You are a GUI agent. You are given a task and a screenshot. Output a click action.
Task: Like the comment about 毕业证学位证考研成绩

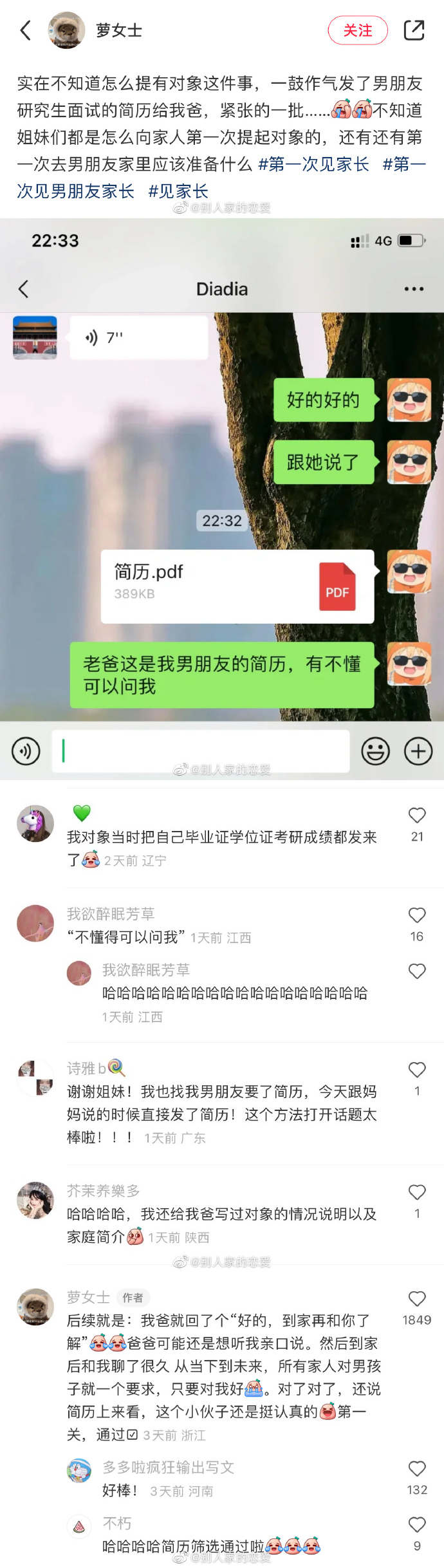417,816
